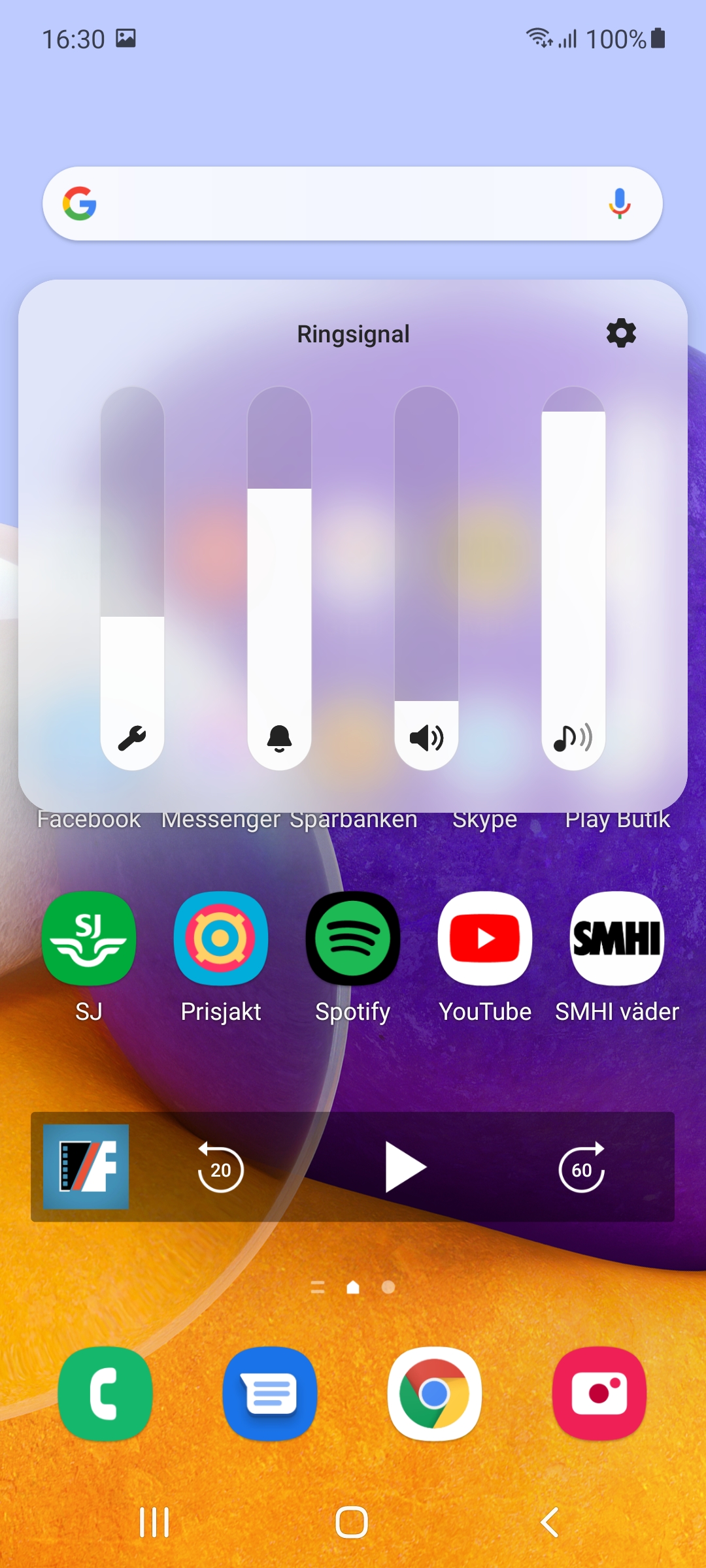The width and height of the screenshot is (706, 1568).
Task: Open SMHI väder weather app
Action: point(617,938)
